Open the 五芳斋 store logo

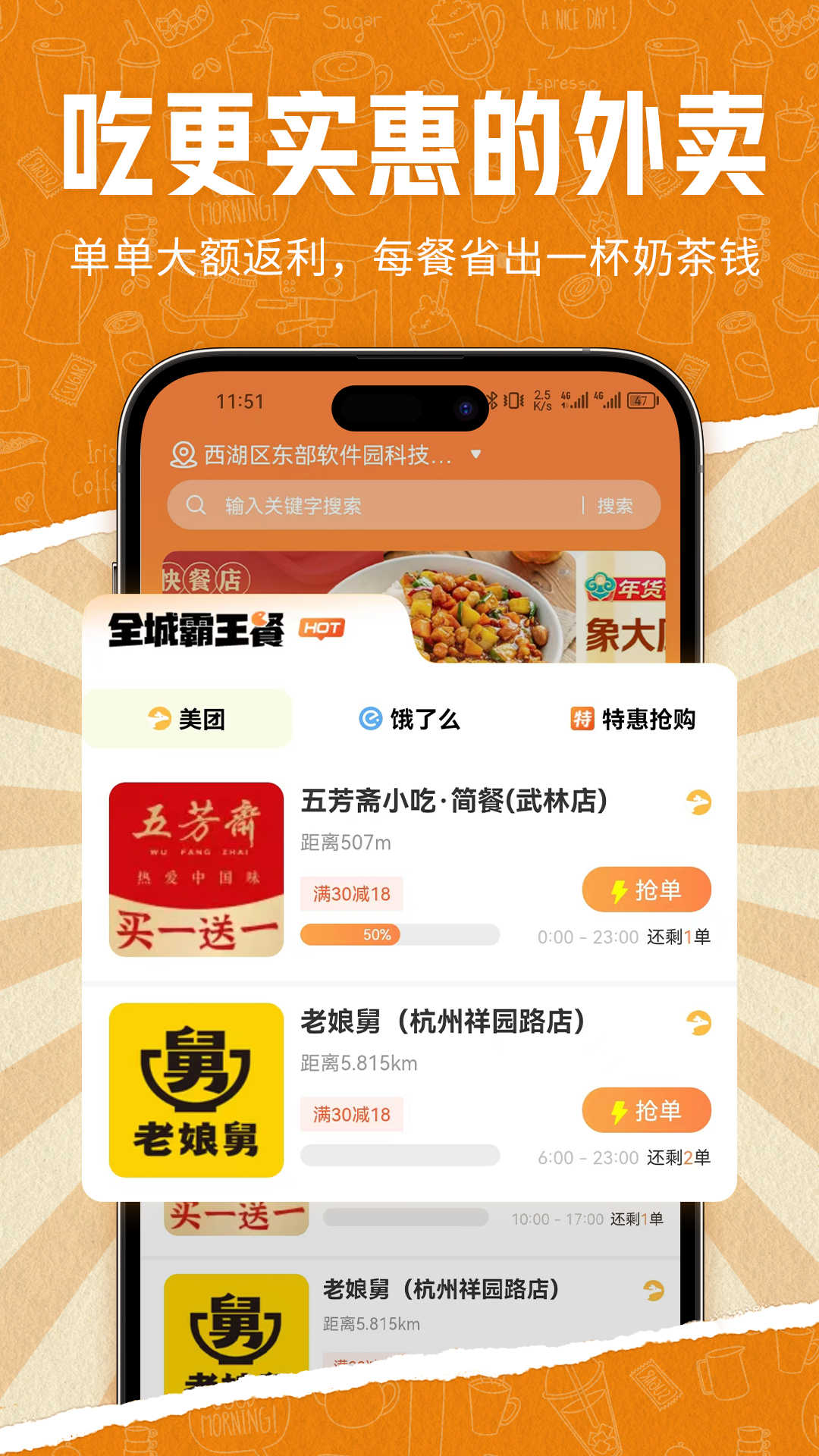point(196,866)
